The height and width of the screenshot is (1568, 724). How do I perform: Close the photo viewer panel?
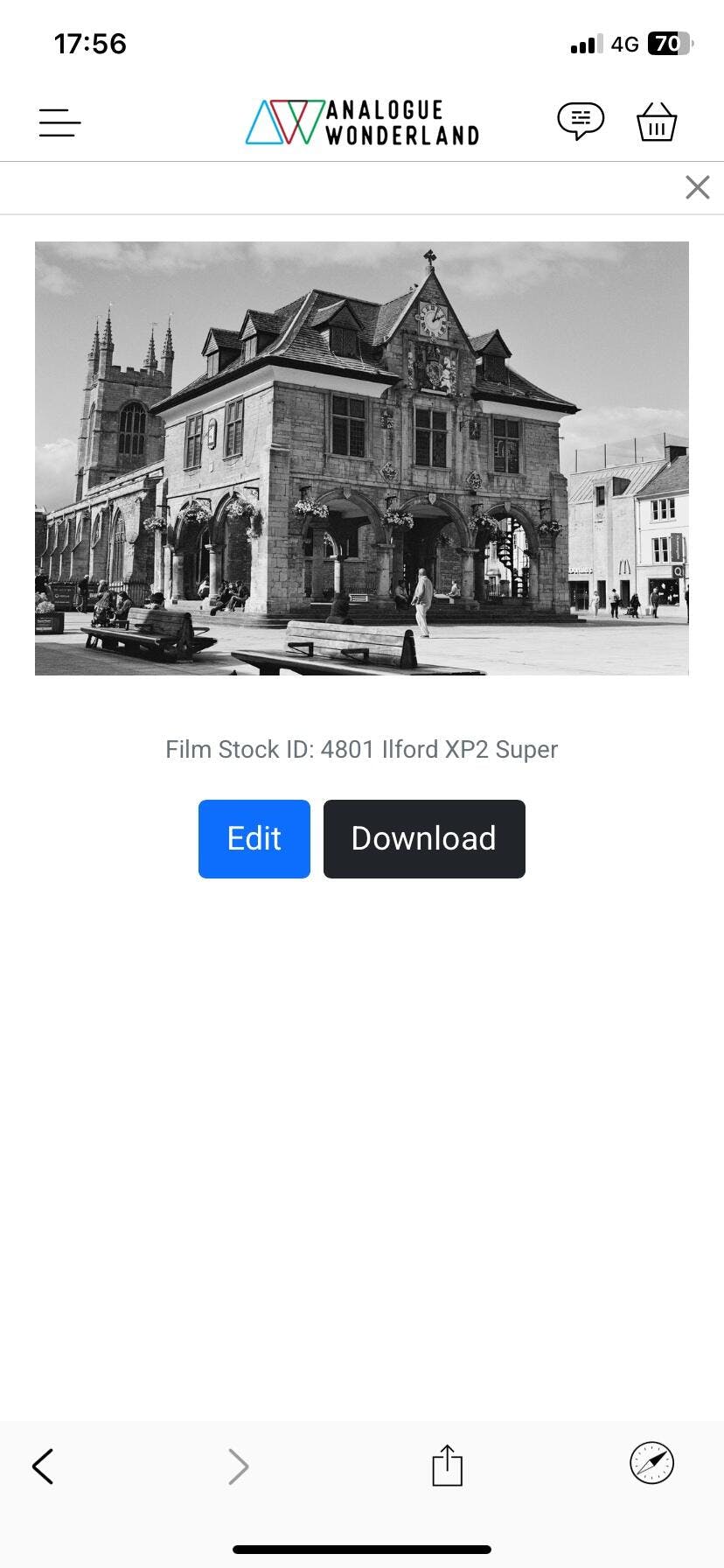pos(697,187)
